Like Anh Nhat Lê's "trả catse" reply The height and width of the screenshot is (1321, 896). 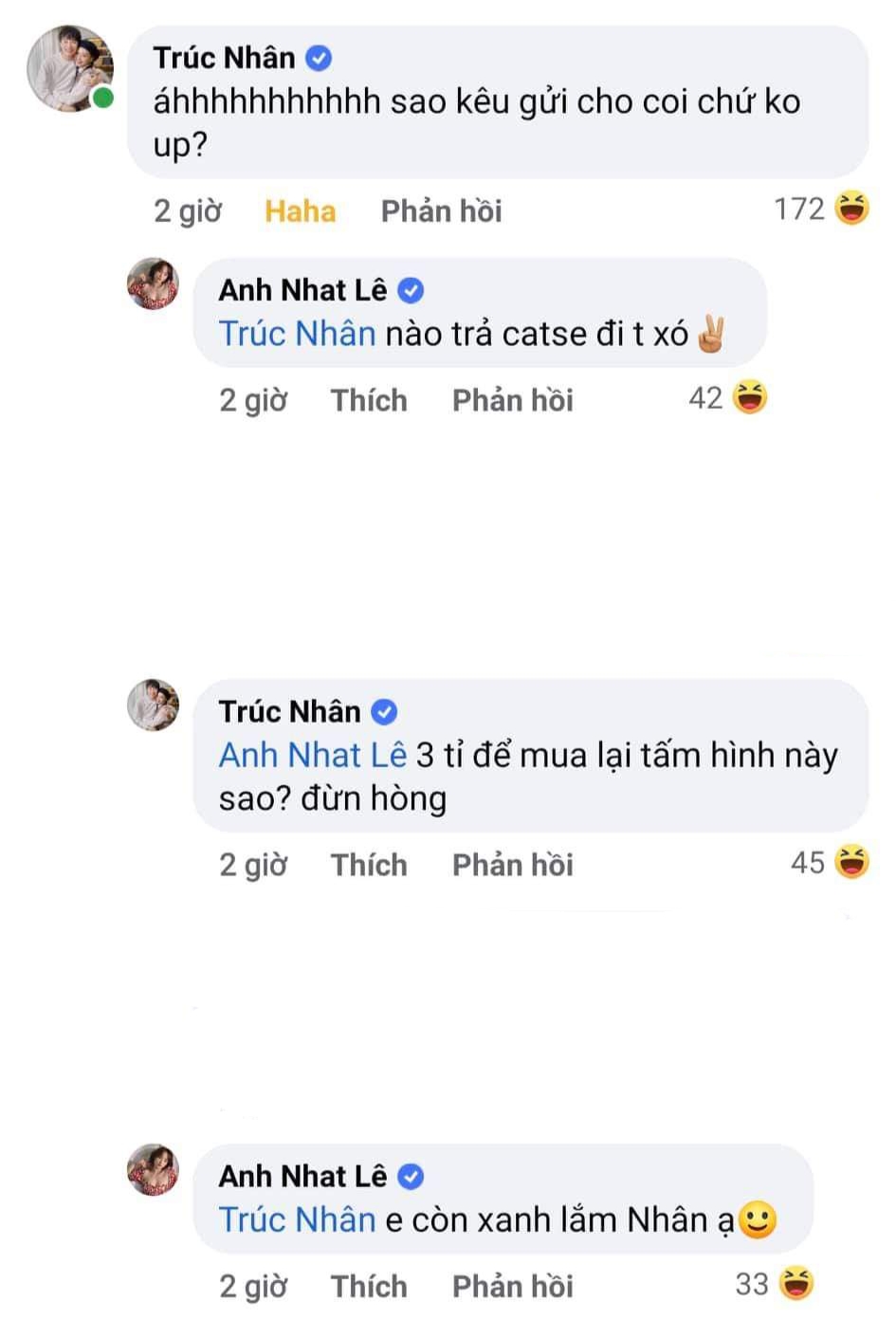pyautogui.click(x=368, y=400)
